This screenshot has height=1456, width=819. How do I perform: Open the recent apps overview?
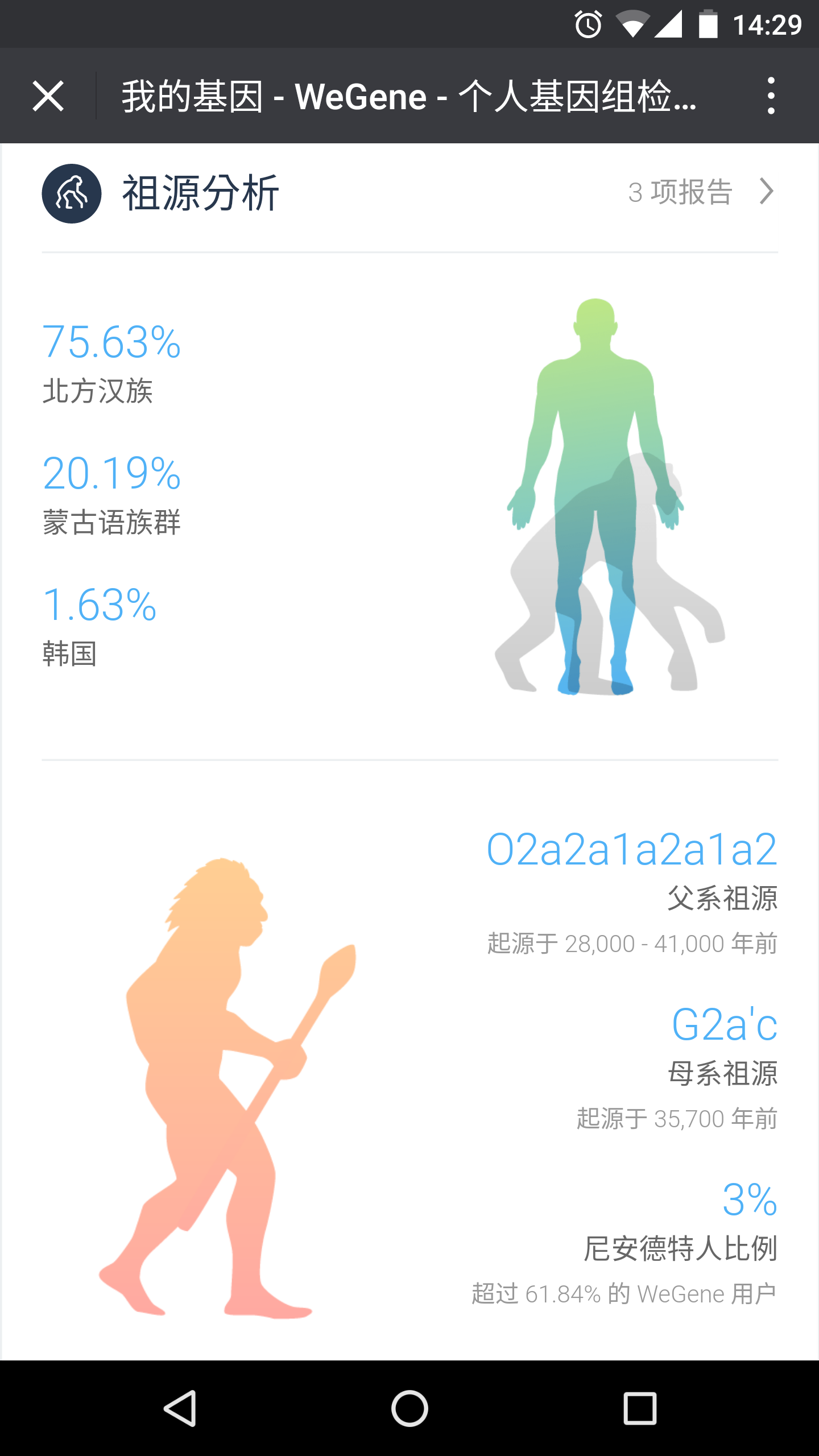[640, 1409]
